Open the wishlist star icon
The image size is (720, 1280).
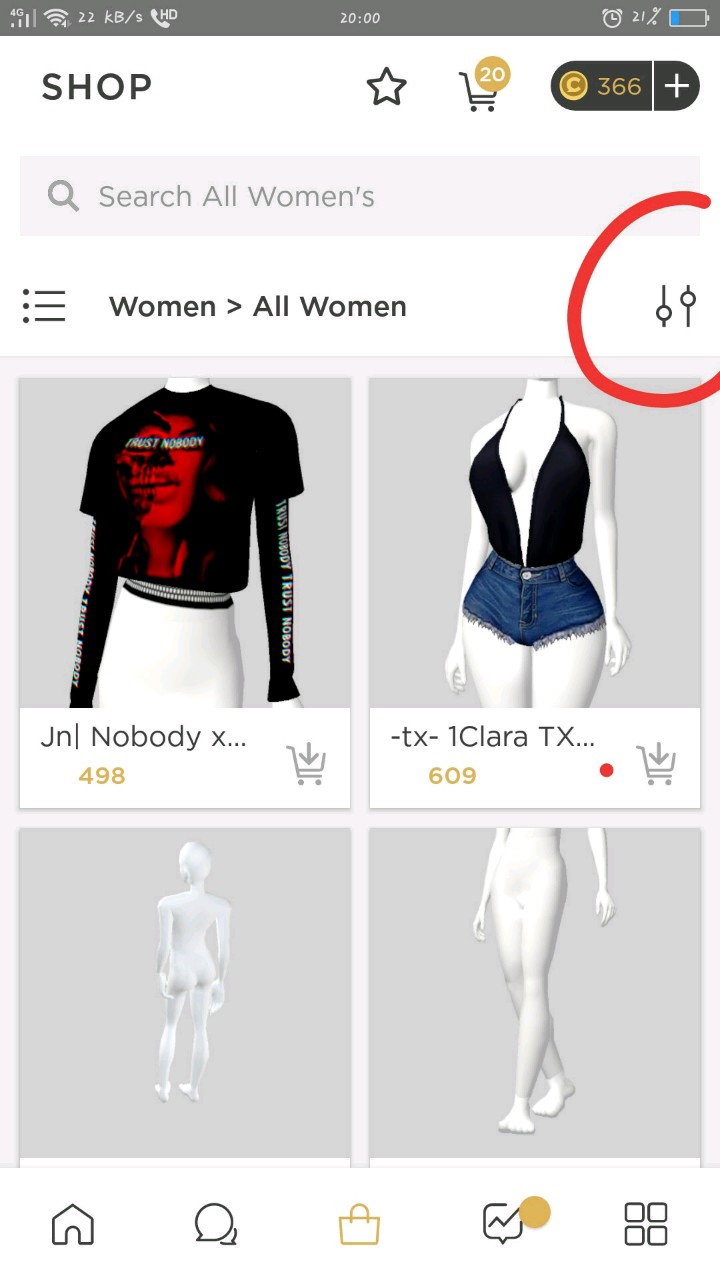click(x=386, y=88)
